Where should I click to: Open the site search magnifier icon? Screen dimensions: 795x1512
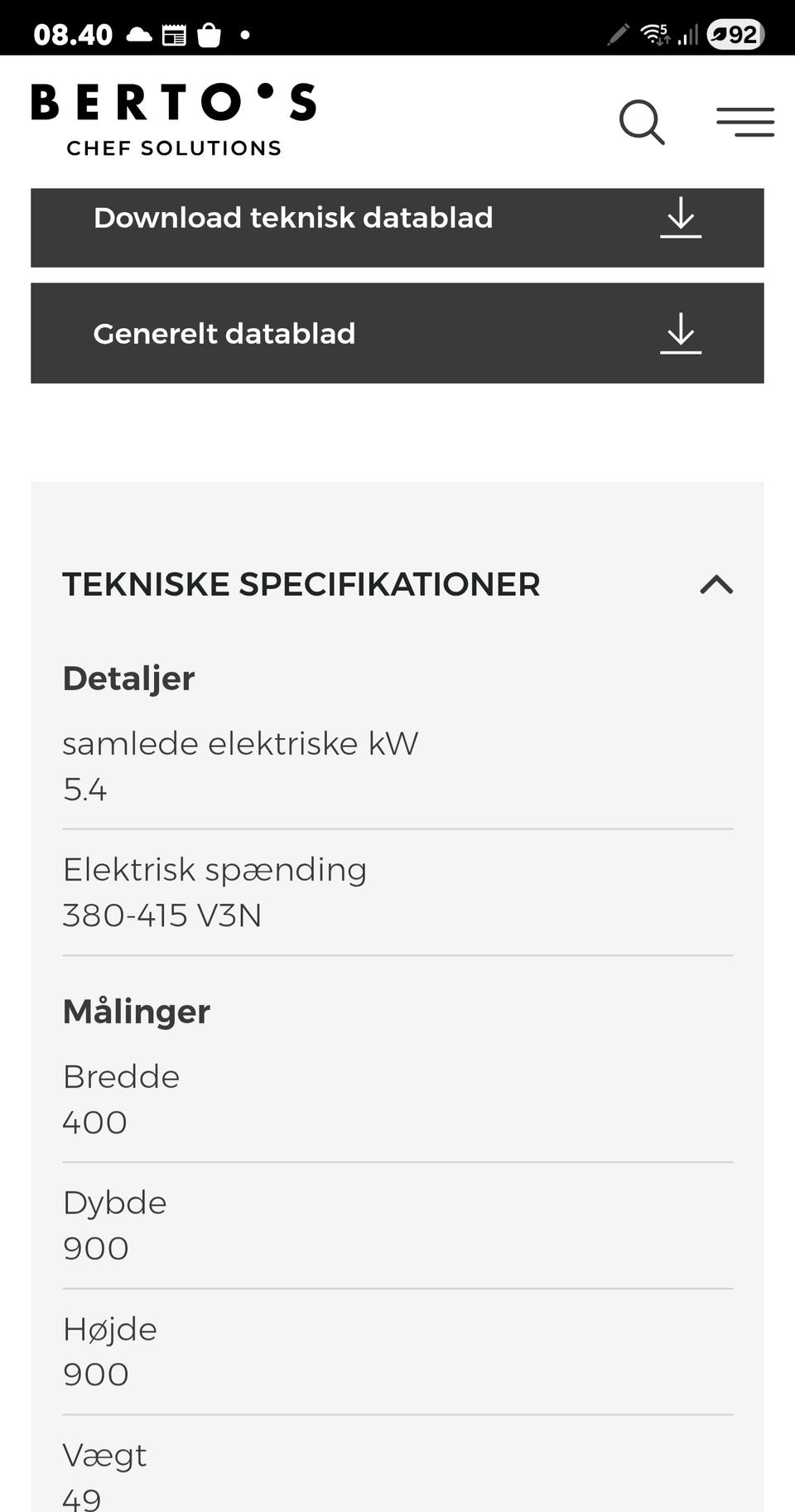click(x=642, y=122)
